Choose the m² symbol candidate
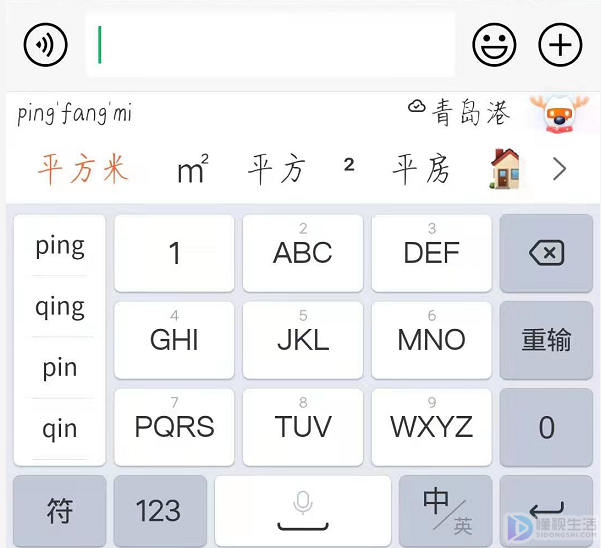 click(193, 171)
